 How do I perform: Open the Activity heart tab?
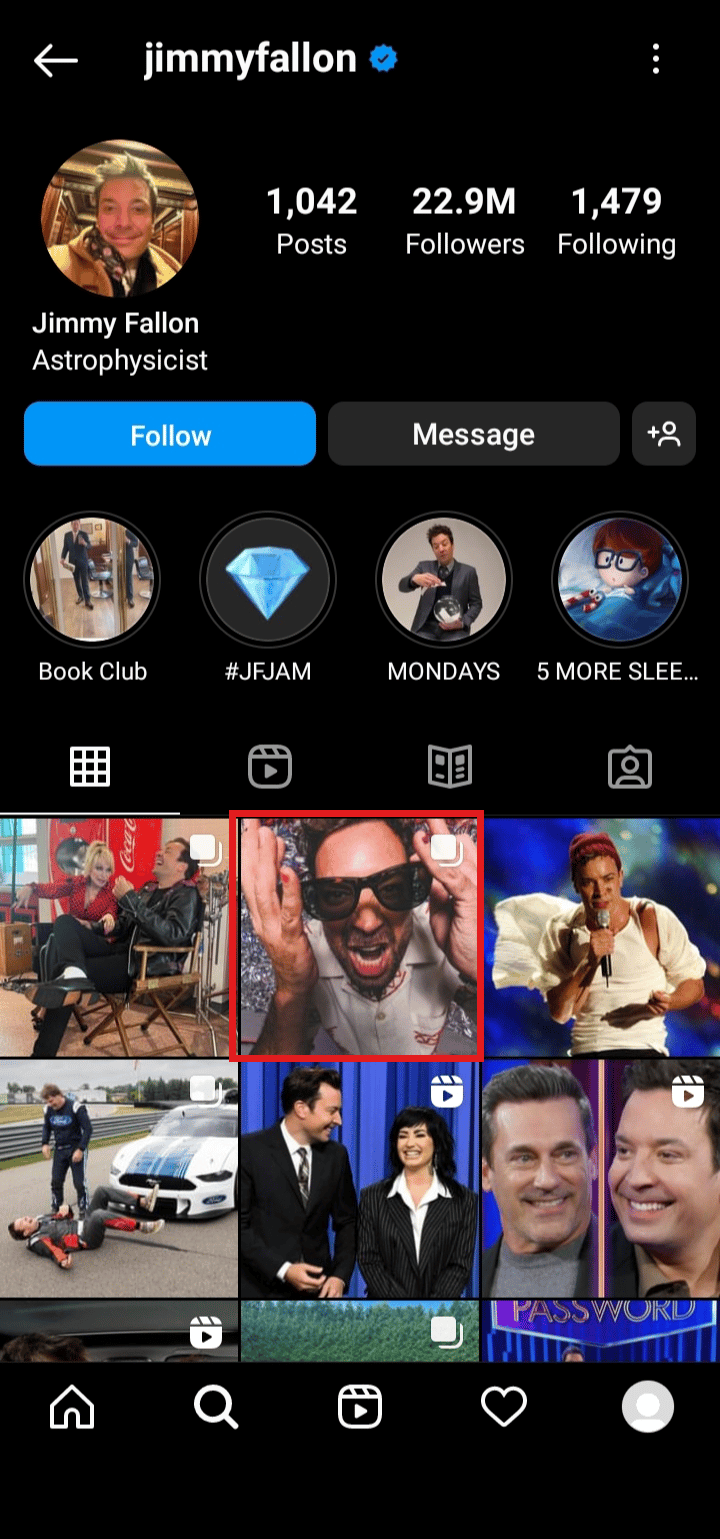click(x=504, y=1407)
